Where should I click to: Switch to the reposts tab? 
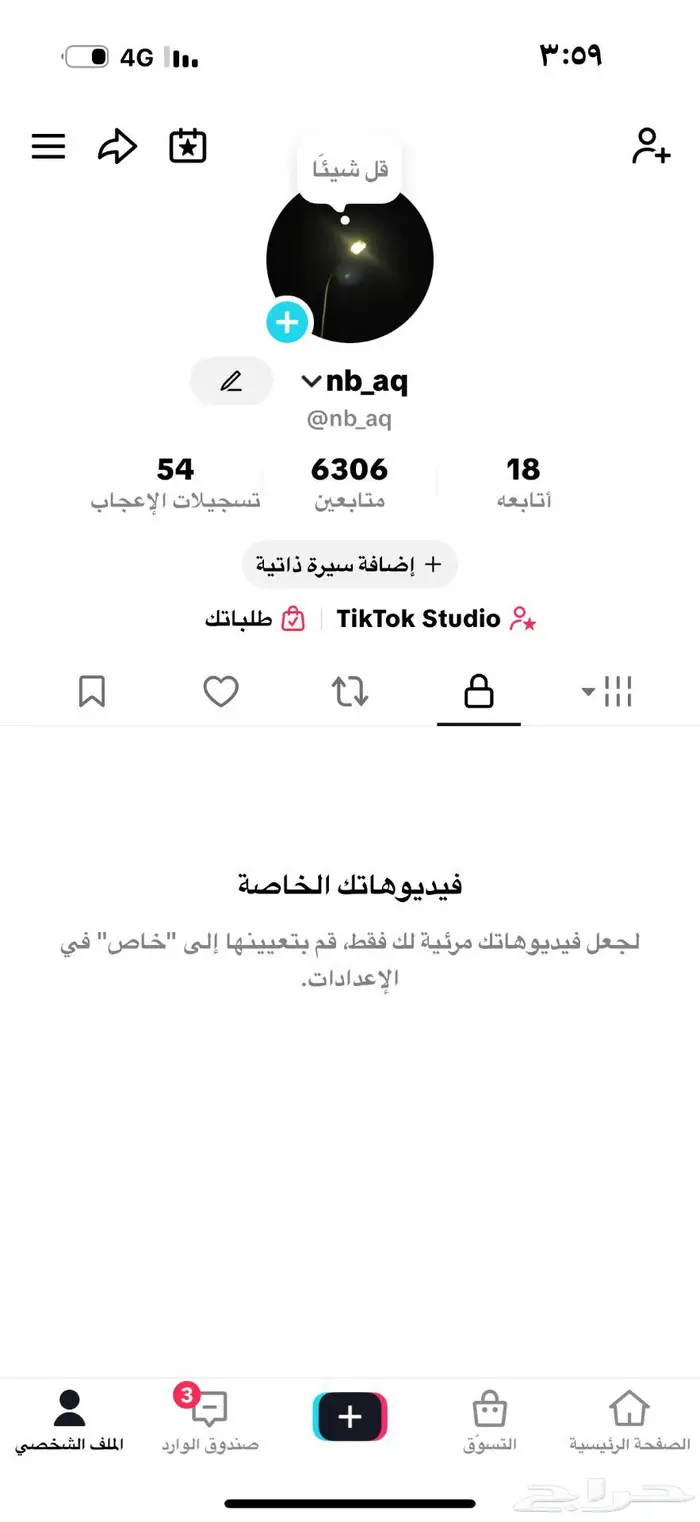point(350,691)
